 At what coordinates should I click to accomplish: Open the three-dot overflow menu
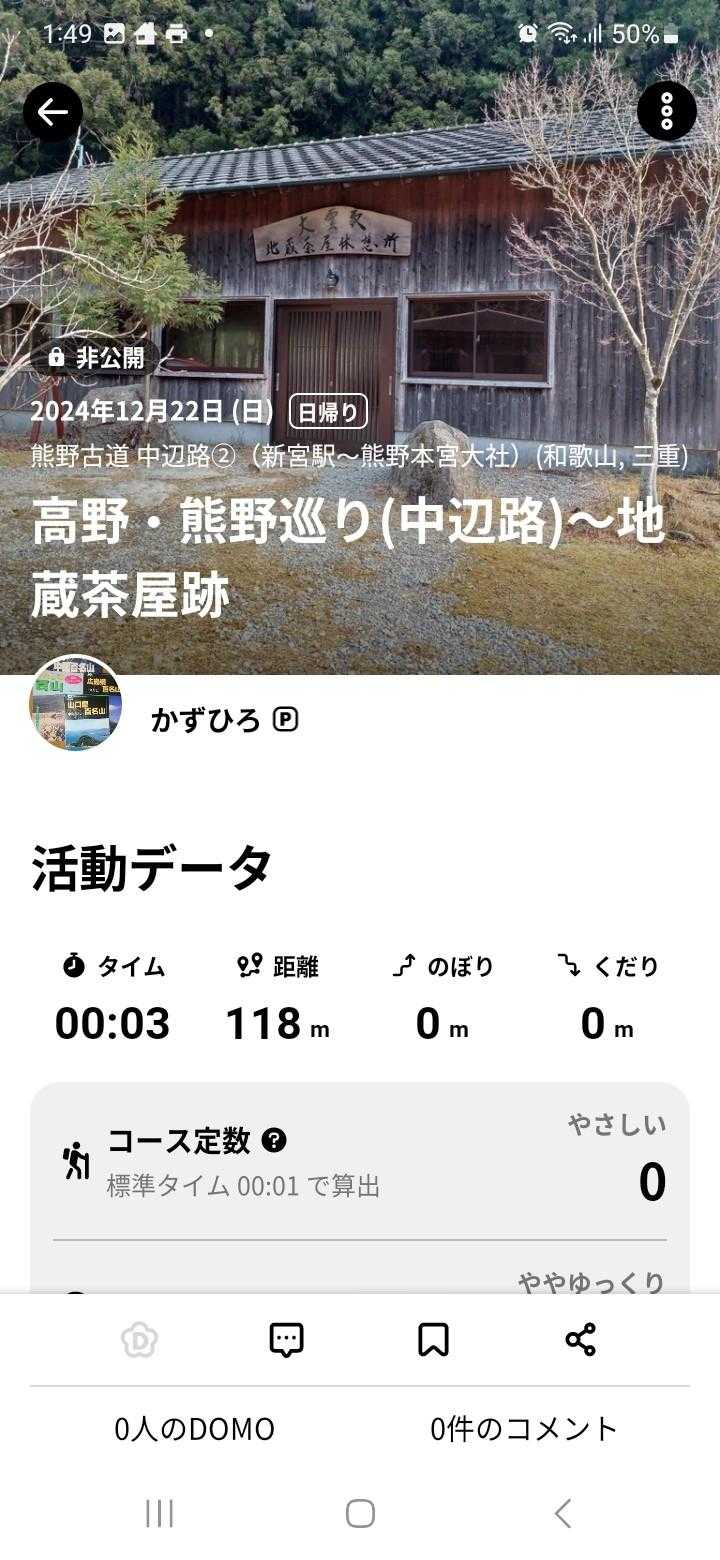[x=666, y=111]
